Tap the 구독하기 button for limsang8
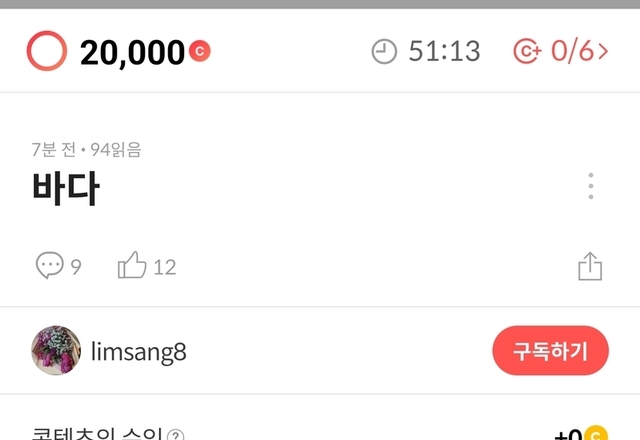 pyautogui.click(x=550, y=351)
